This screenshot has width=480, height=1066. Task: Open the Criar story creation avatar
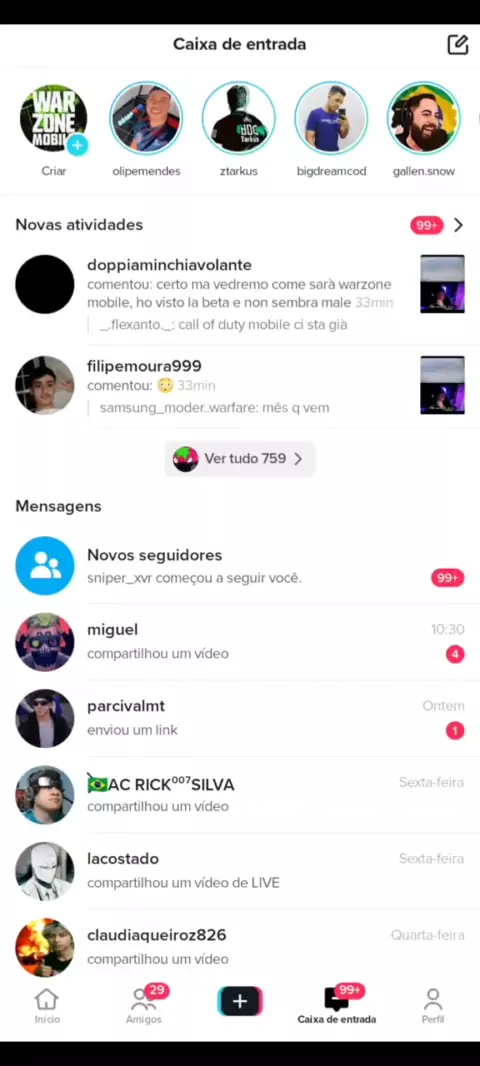click(x=54, y=118)
